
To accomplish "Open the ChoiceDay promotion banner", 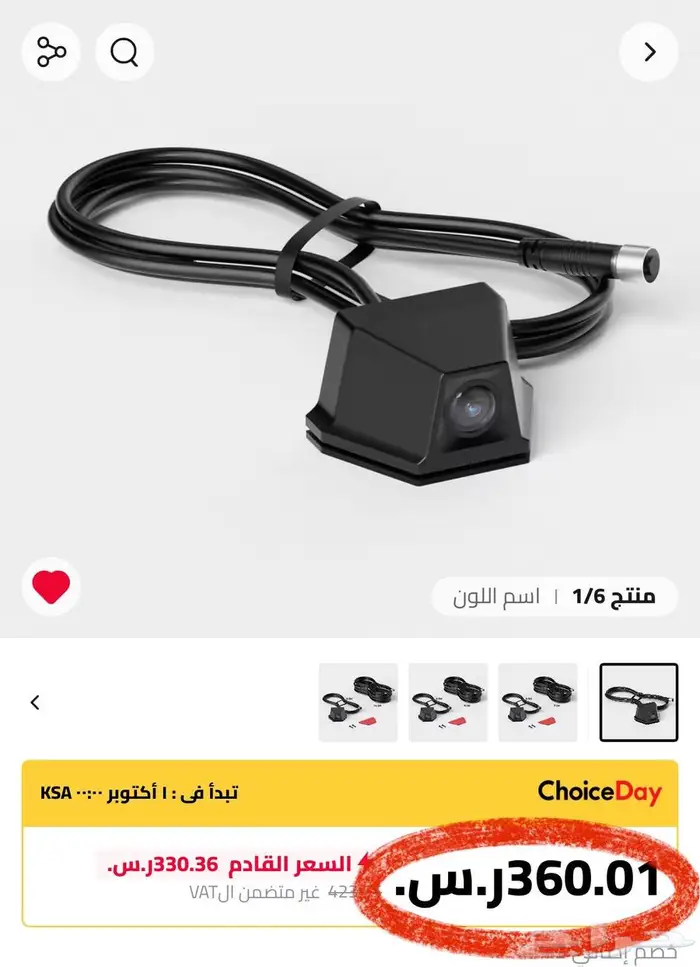I will pos(350,793).
